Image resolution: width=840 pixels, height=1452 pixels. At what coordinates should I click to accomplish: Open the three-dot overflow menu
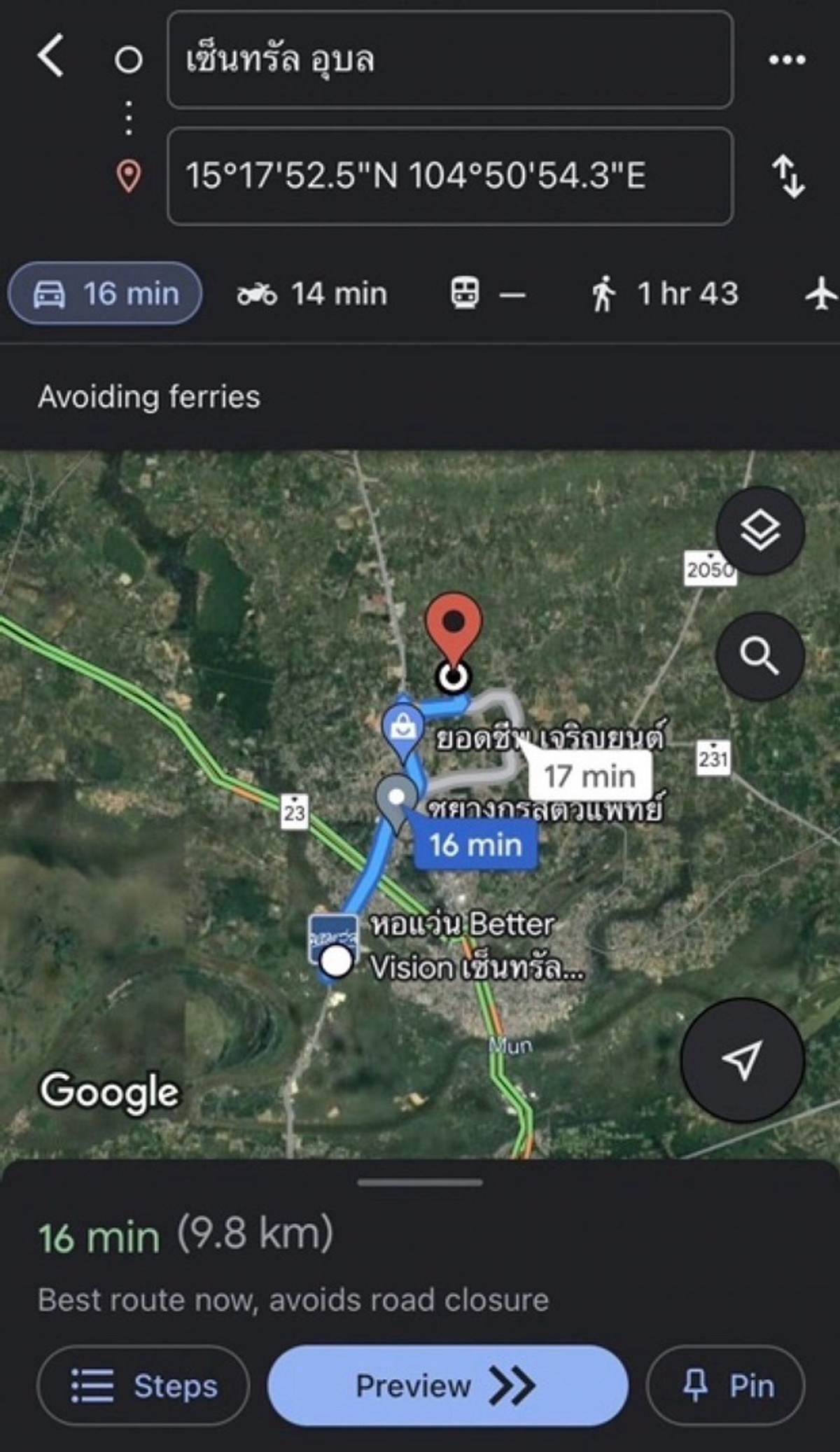pos(787,60)
